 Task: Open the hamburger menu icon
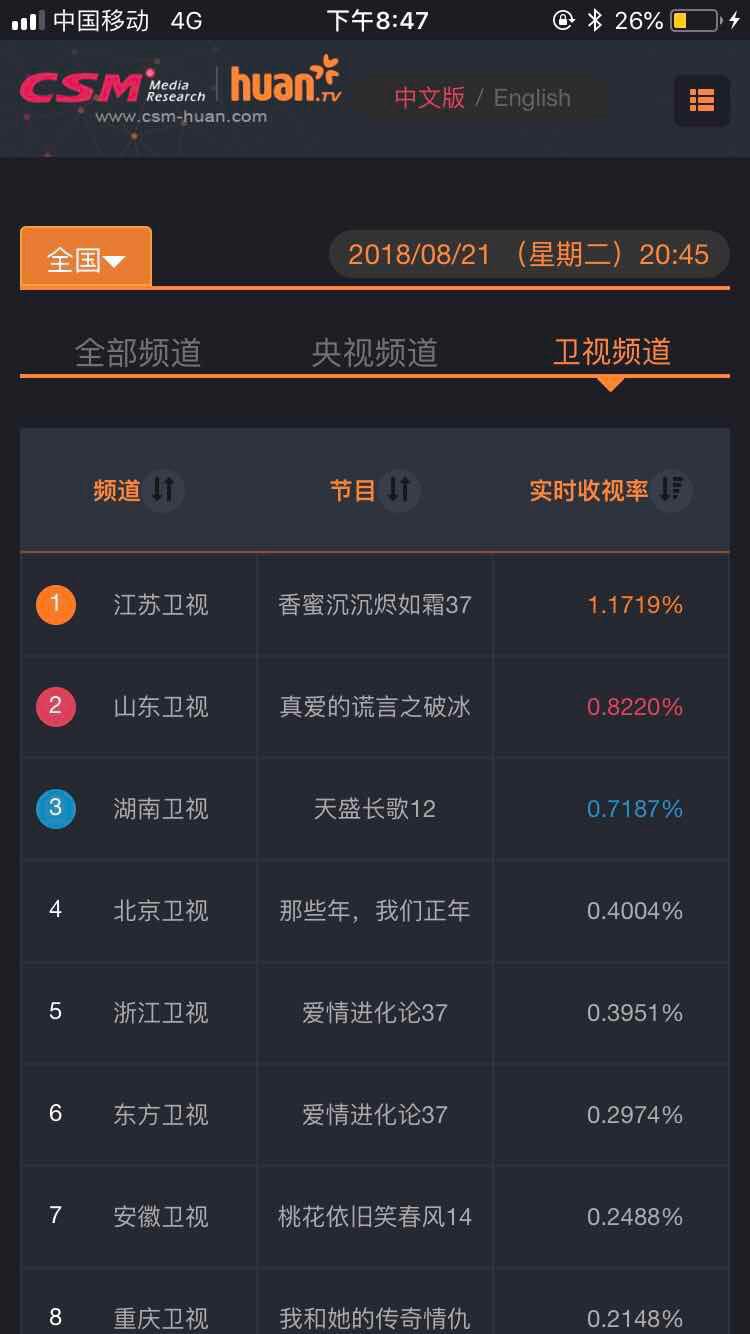click(703, 100)
